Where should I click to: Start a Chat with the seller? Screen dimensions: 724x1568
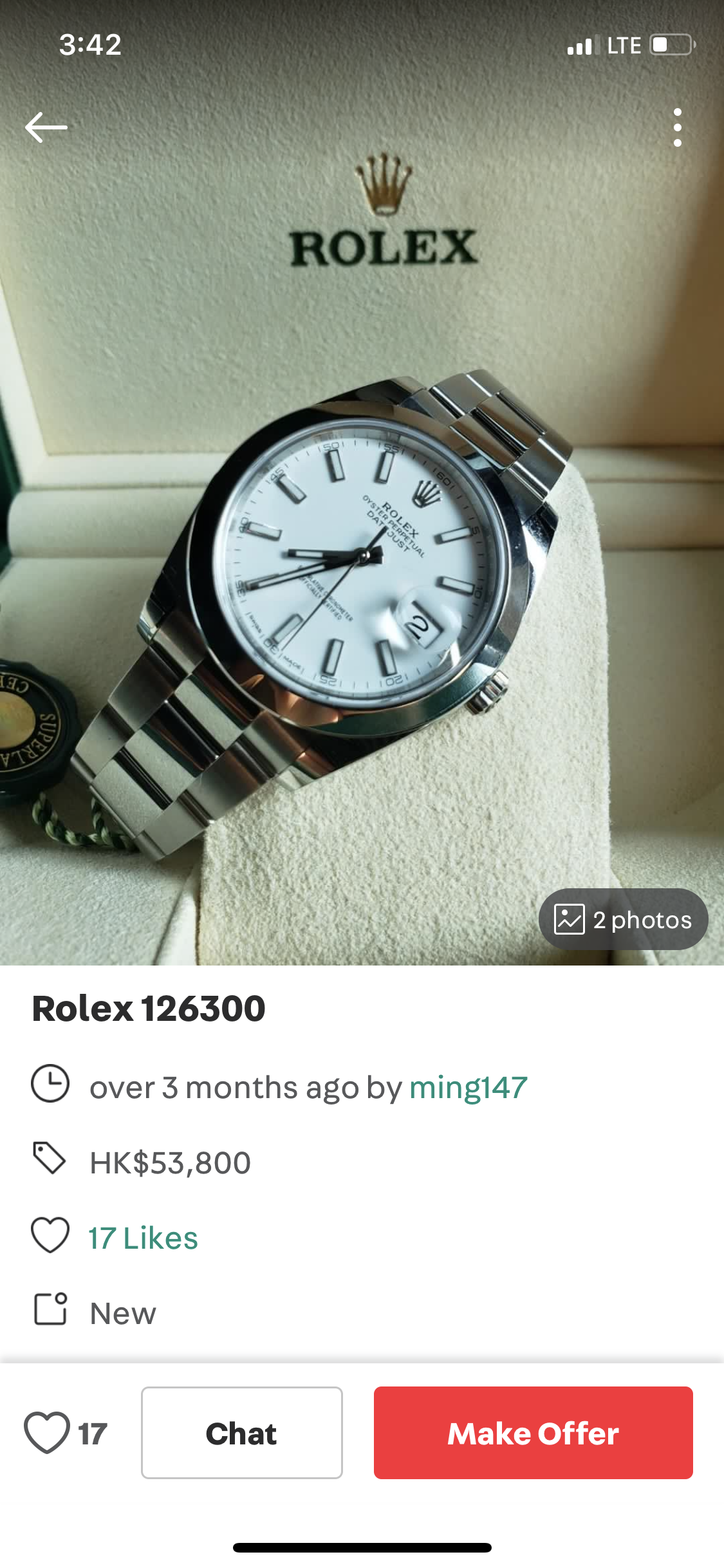point(241,1433)
